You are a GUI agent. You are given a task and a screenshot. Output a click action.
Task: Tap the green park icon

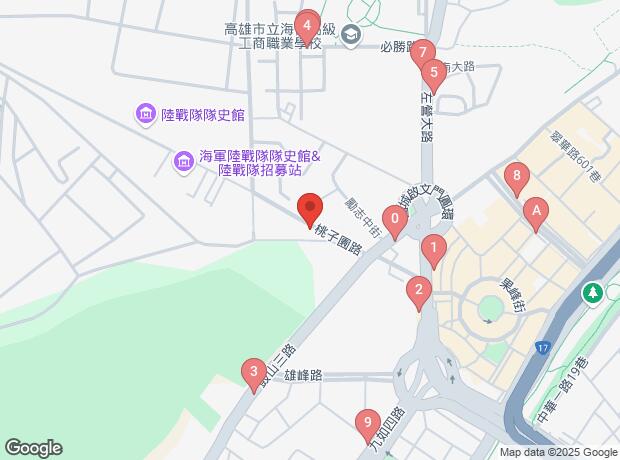(x=593, y=293)
